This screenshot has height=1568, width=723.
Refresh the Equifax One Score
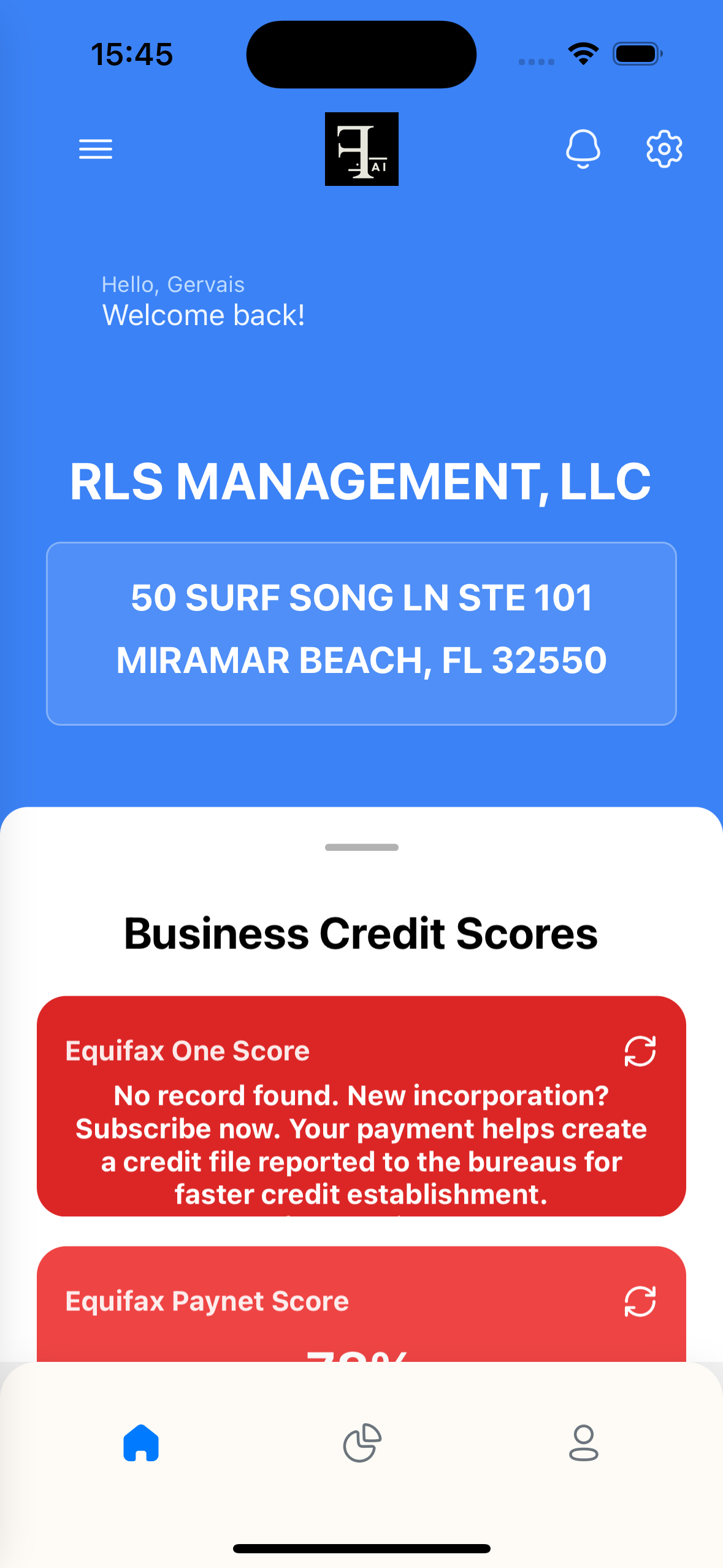(x=640, y=1051)
